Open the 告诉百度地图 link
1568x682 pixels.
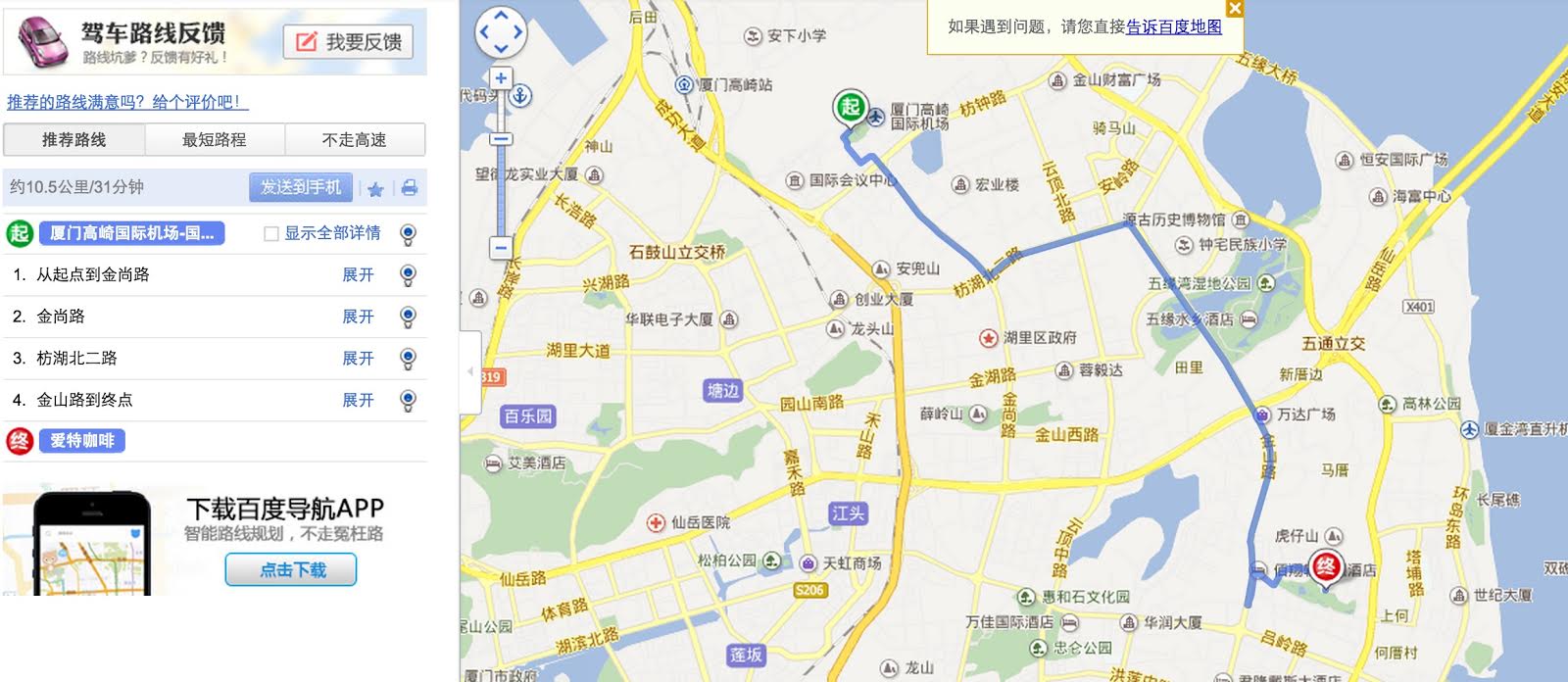click(1173, 26)
